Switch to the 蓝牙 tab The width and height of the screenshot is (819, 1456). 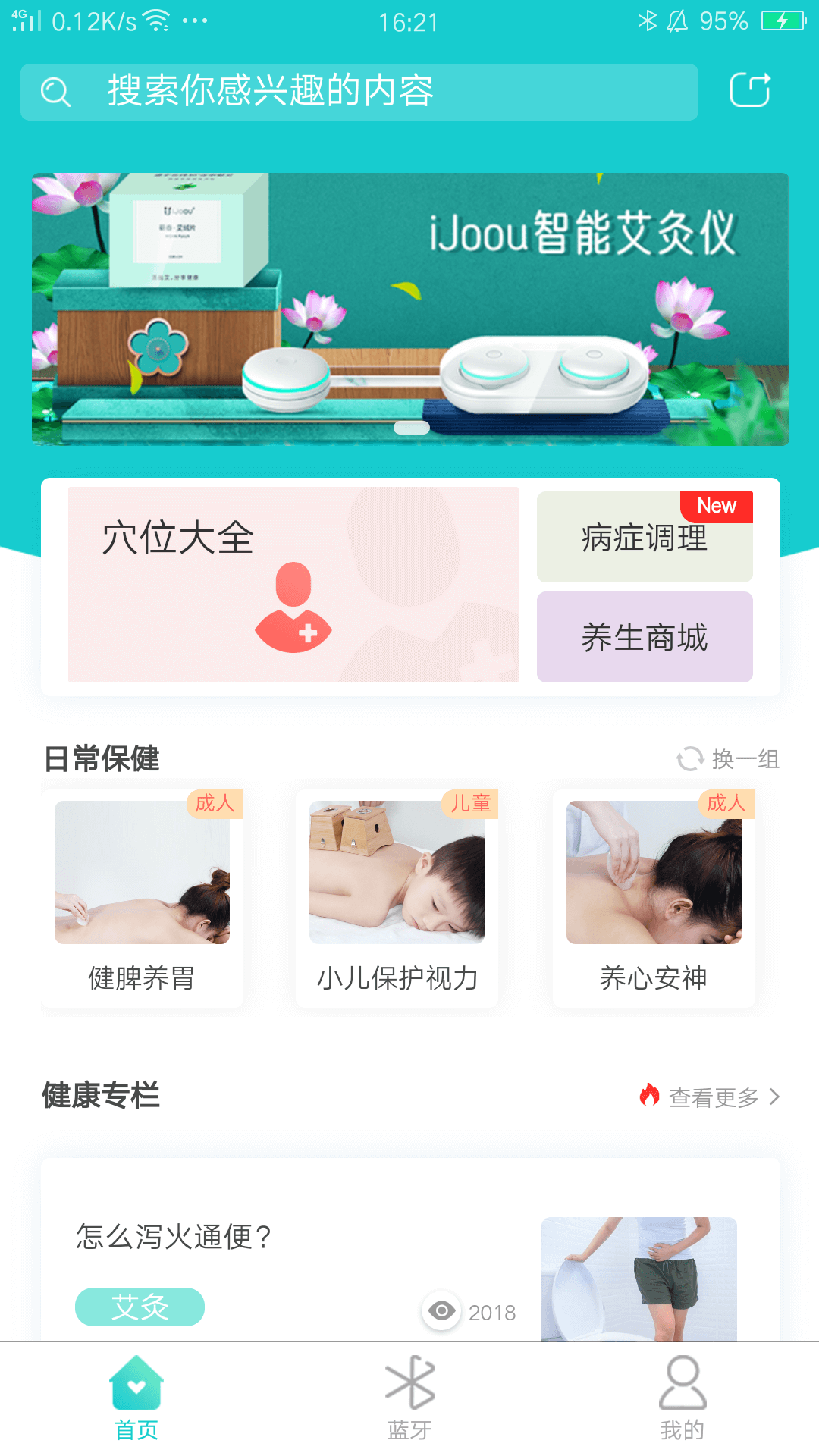409,1398
